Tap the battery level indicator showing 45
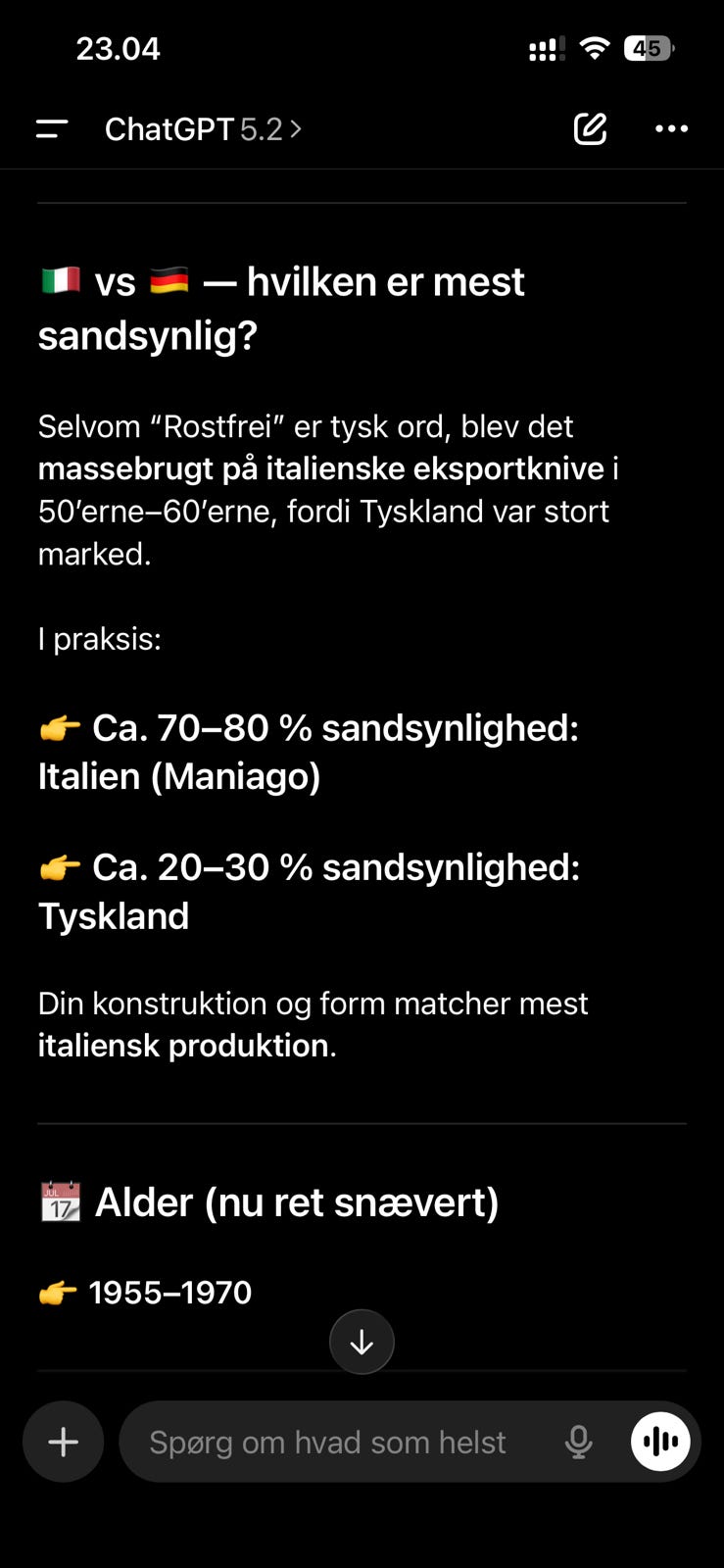 tap(649, 47)
